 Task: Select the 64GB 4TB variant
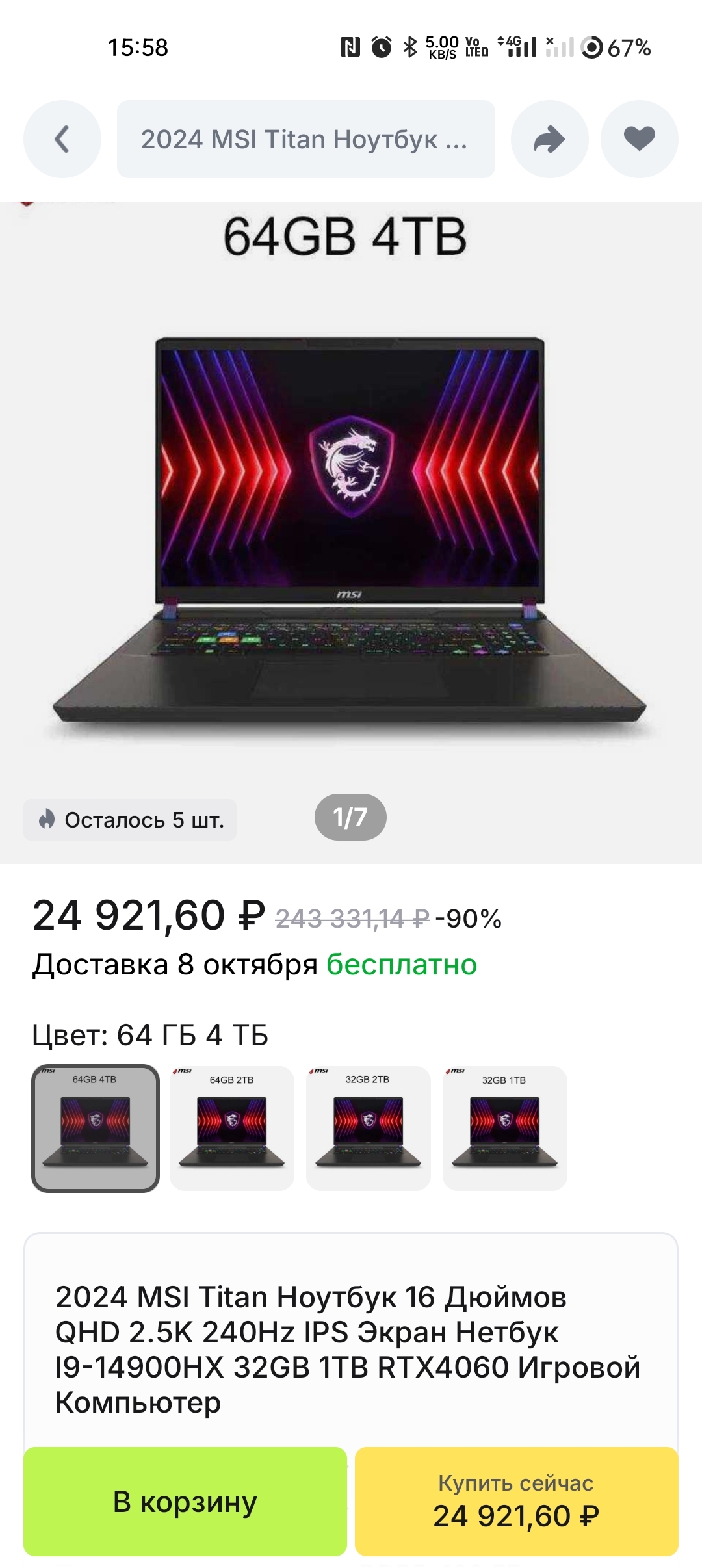tap(96, 1128)
